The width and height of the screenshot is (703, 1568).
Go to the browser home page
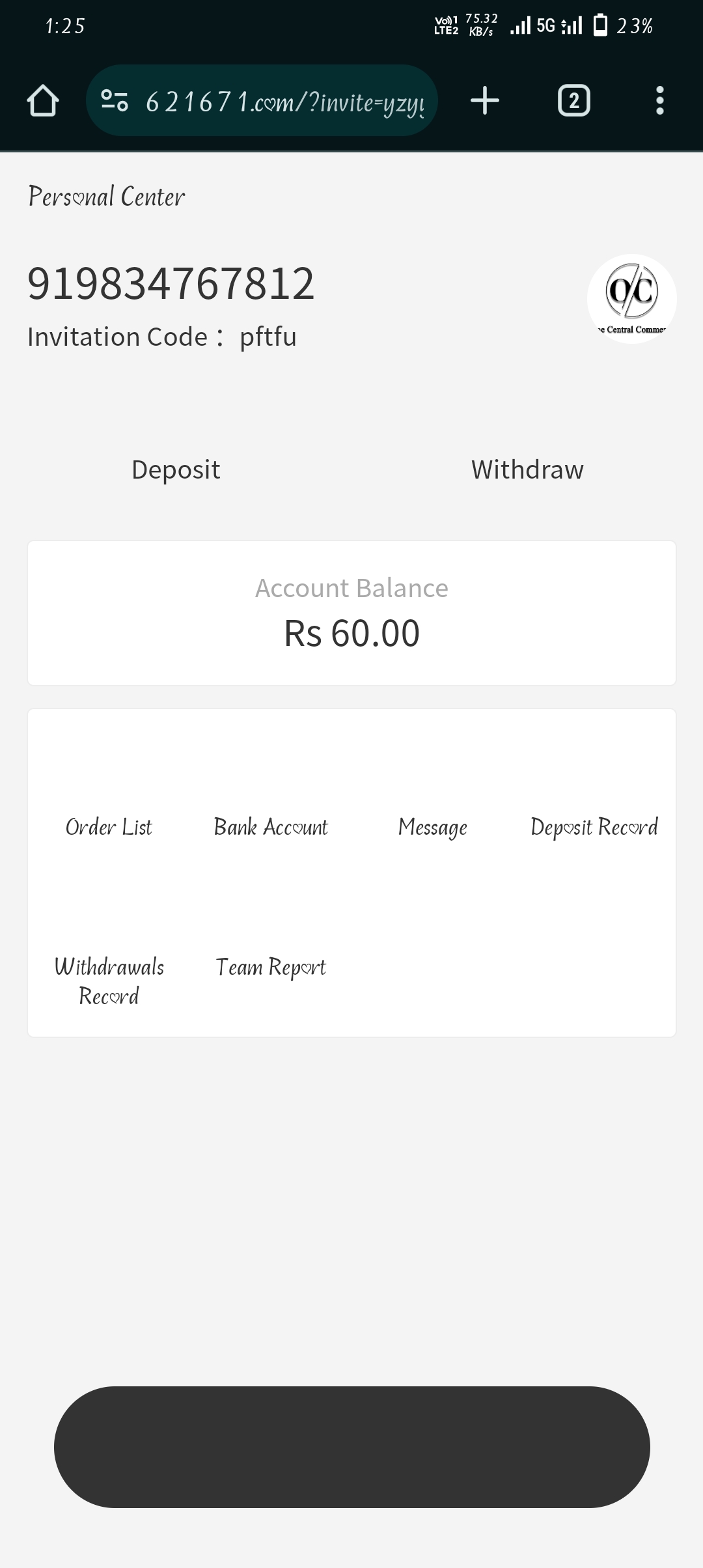click(x=43, y=101)
